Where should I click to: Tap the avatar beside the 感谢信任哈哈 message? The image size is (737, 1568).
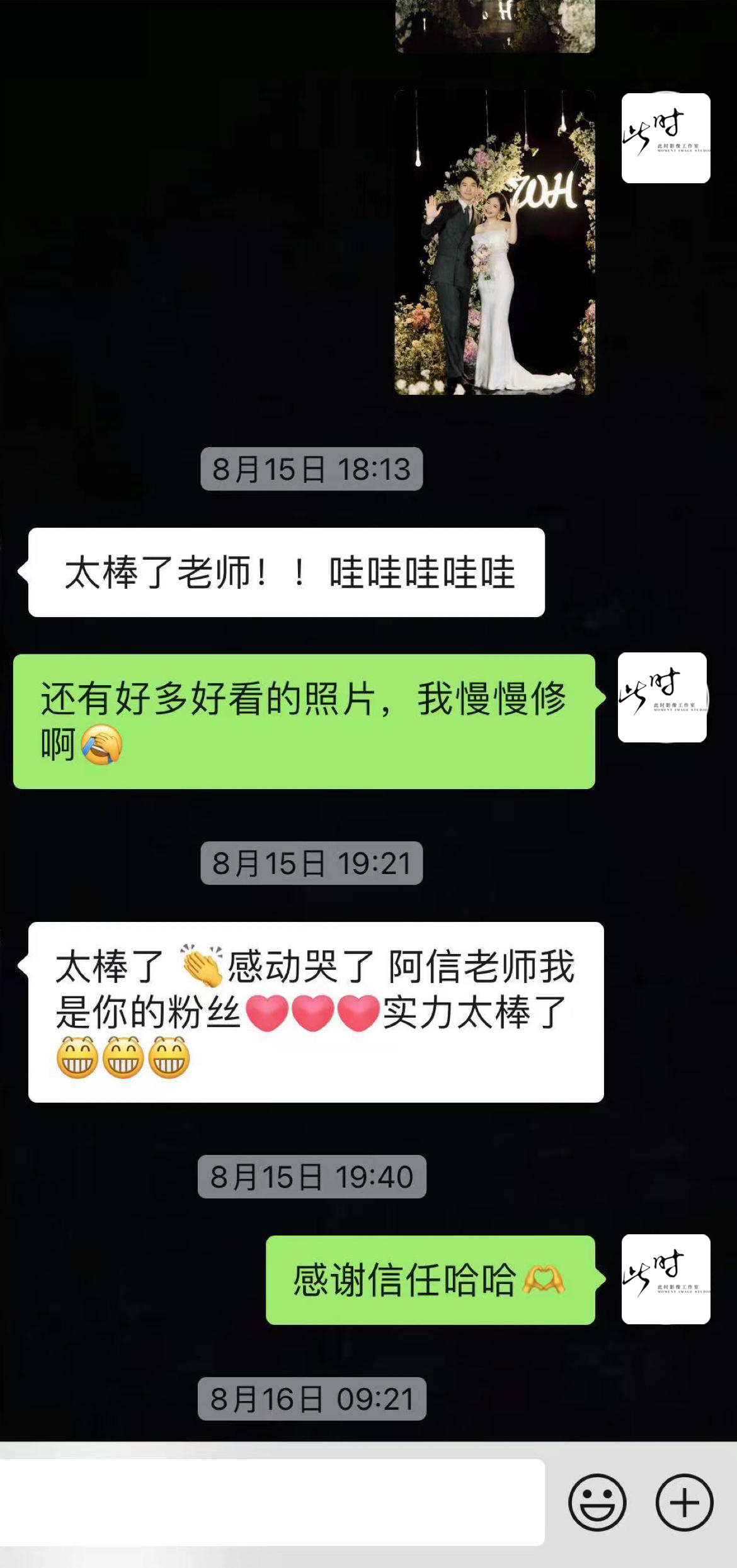click(666, 1279)
